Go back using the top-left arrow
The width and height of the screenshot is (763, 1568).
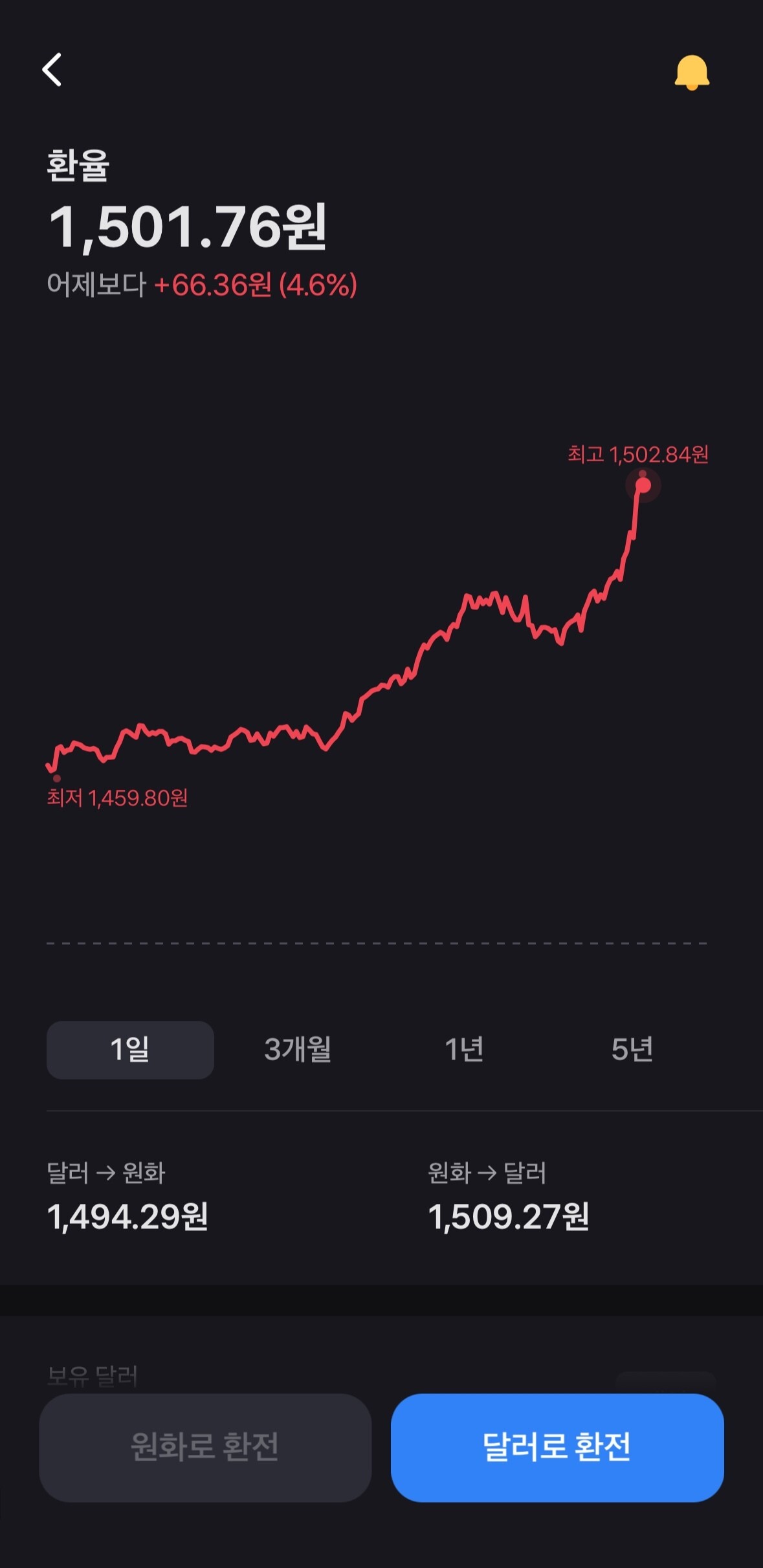point(52,70)
